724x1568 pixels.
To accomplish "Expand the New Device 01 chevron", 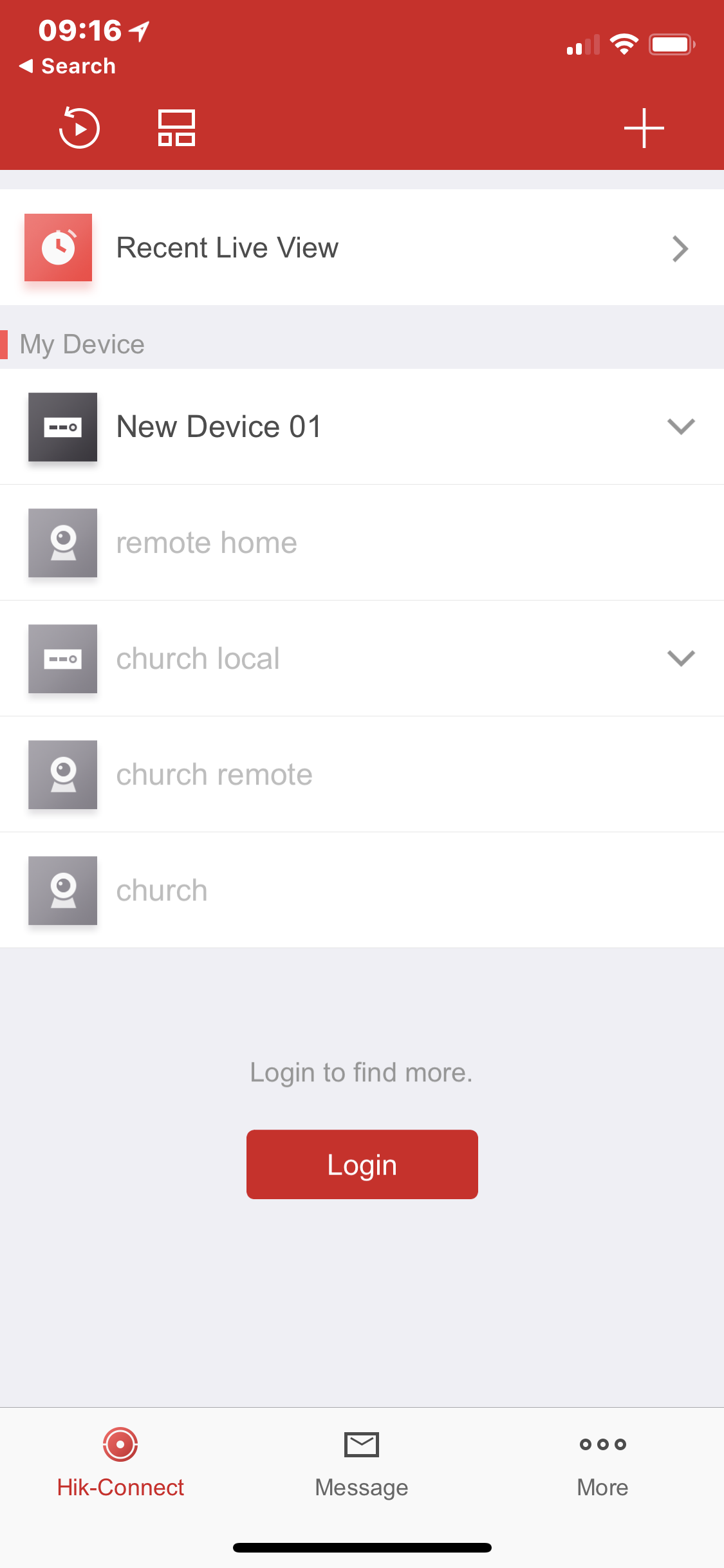I will click(680, 427).
